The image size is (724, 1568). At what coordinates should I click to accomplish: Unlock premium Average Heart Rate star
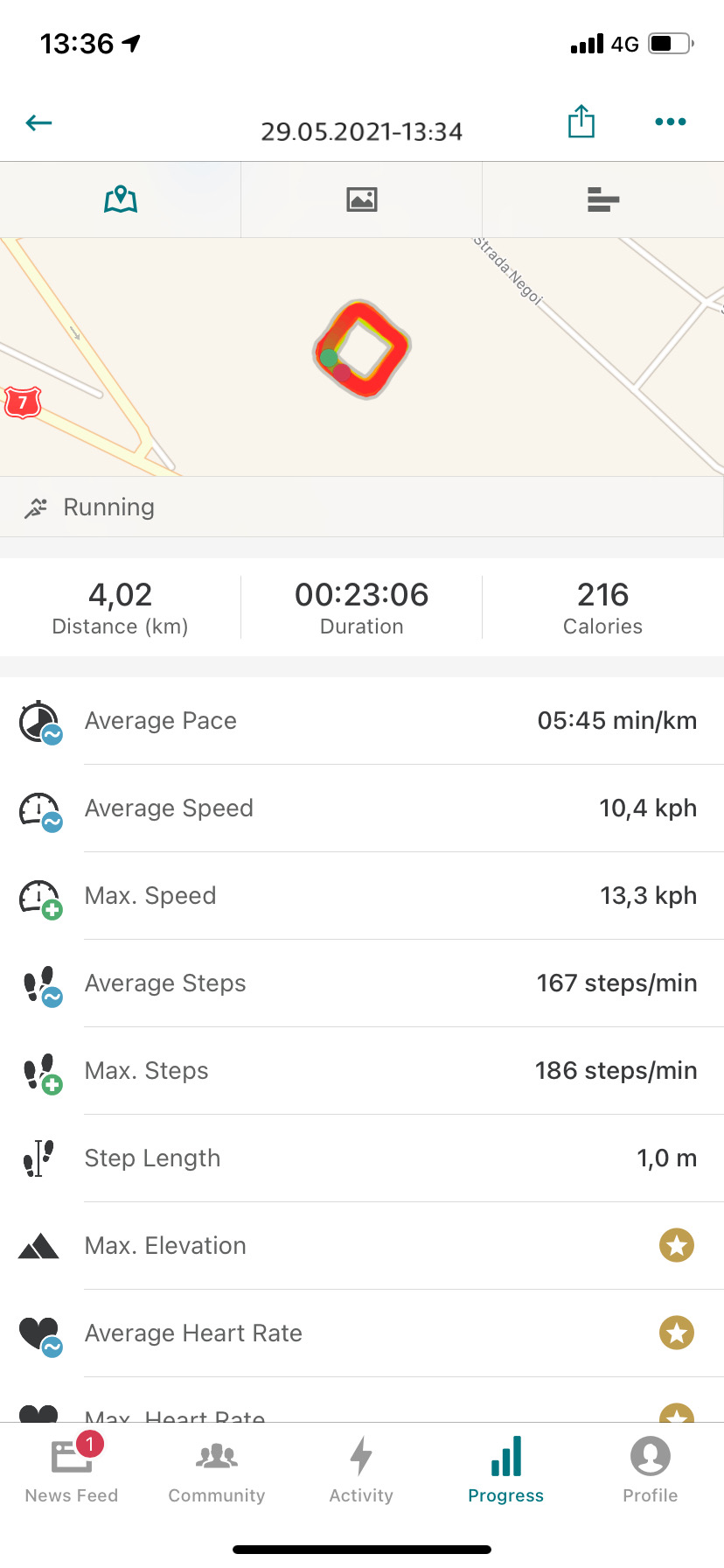coord(676,1333)
